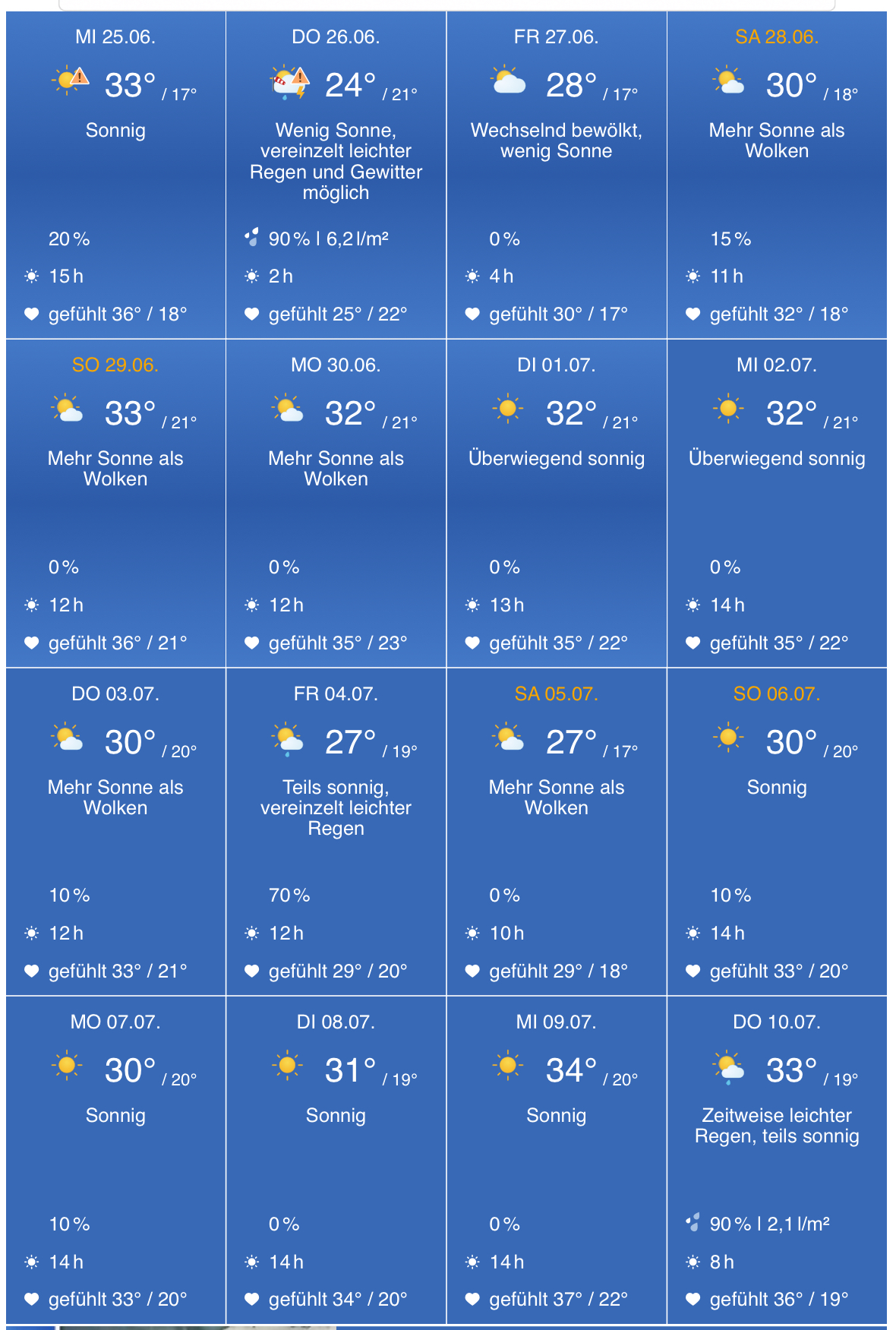View details for FR 27.06.
Screen dimensions: 896x1330
(556, 175)
